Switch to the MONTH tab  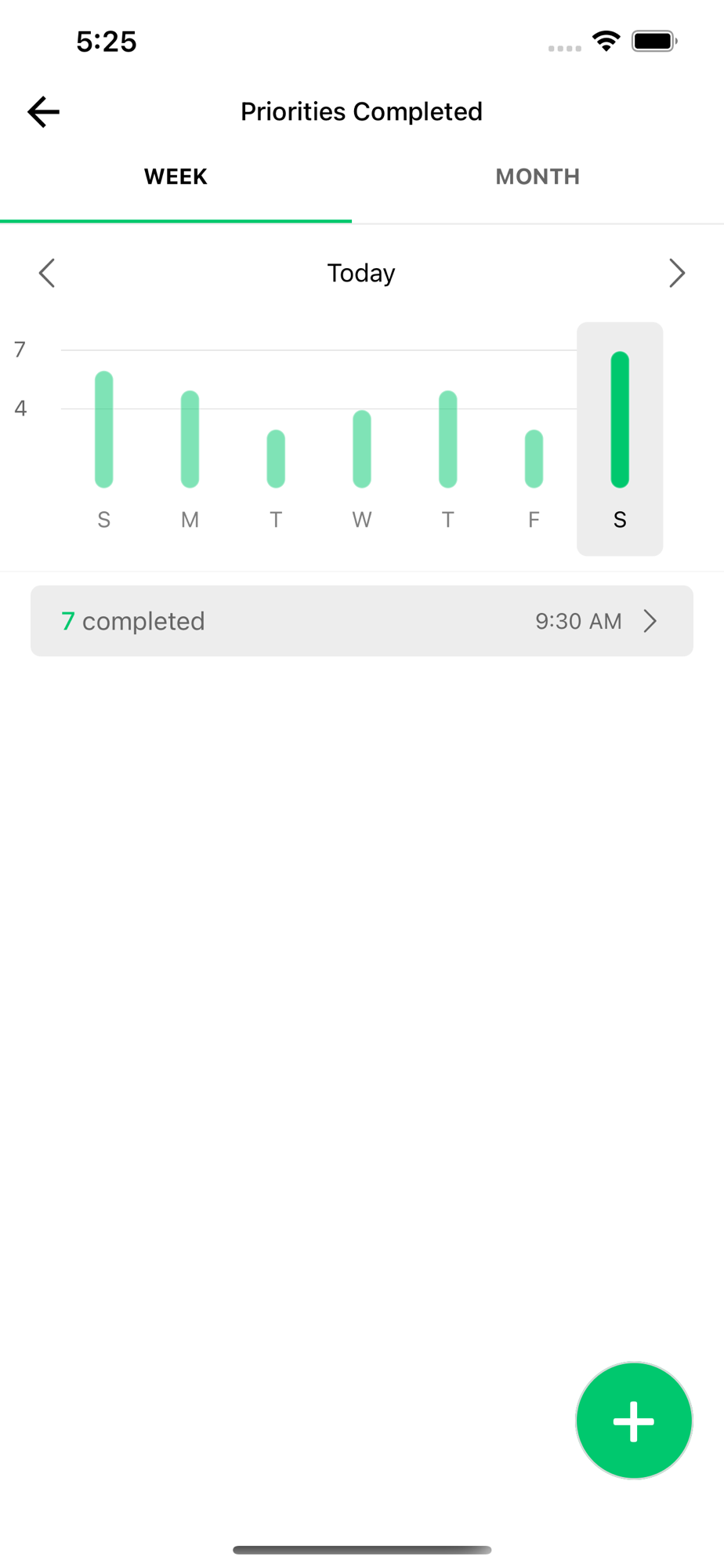pyautogui.click(x=538, y=177)
